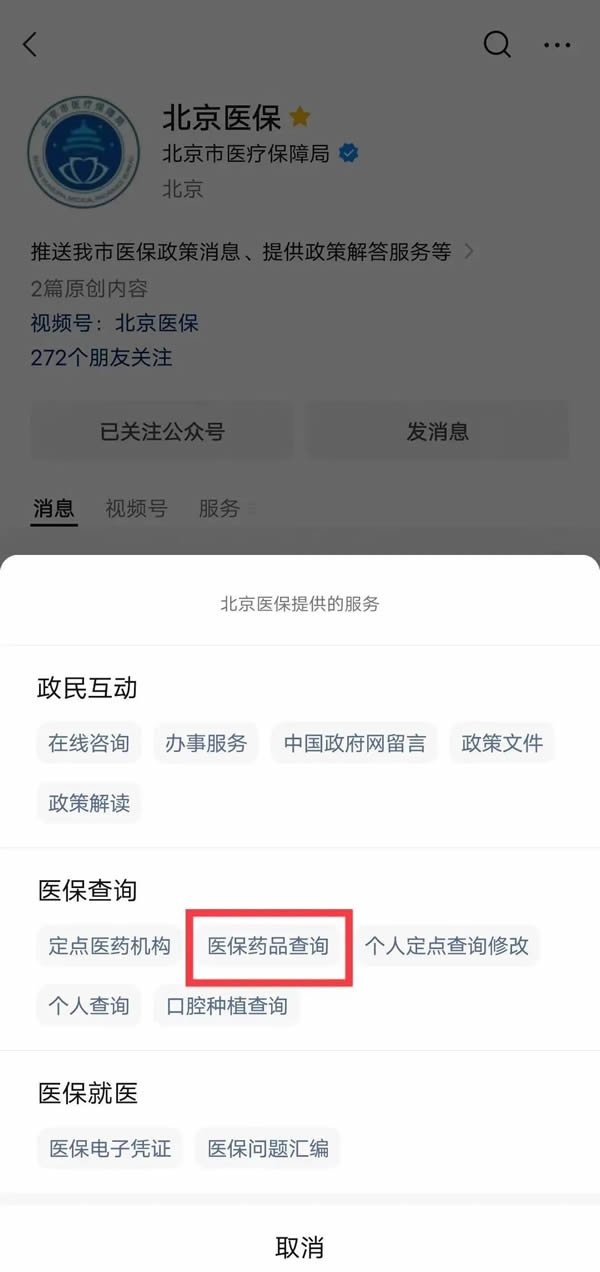Screen dimensions: 600x1272
Task: Tap 医保问题汇编 chip
Action: click(x=268, y=1148)
